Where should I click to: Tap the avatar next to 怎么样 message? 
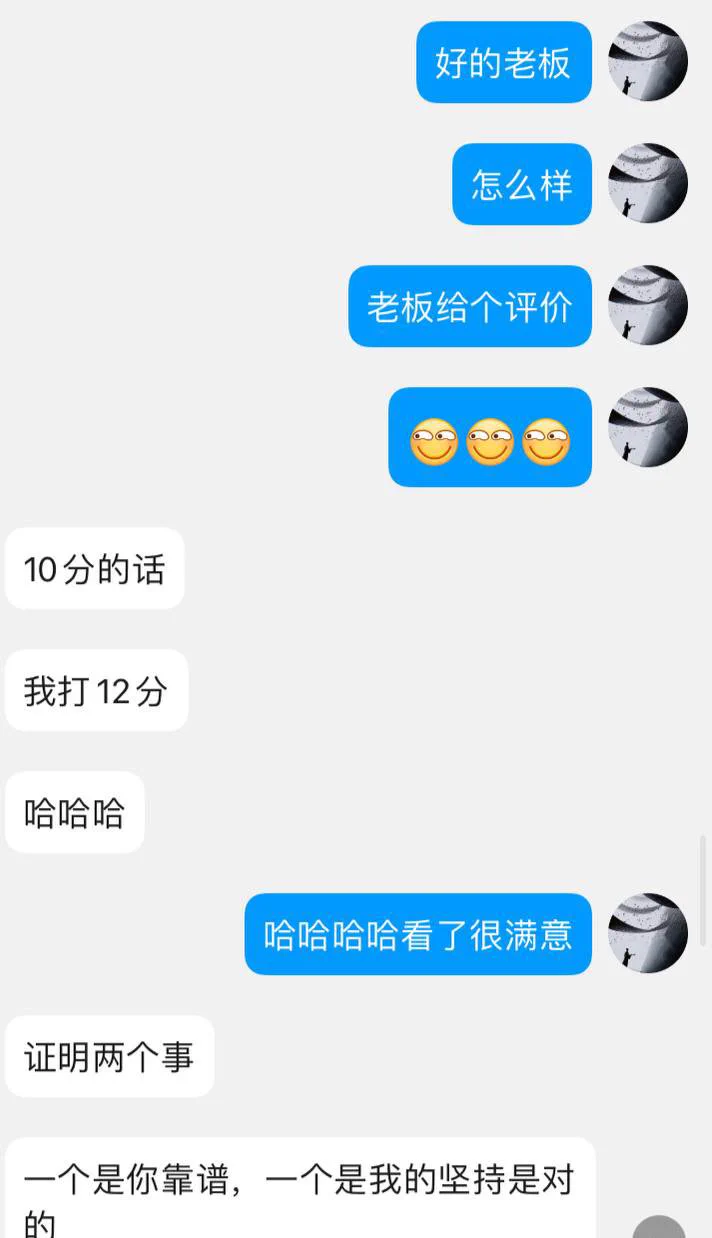(x=648, y=184)
